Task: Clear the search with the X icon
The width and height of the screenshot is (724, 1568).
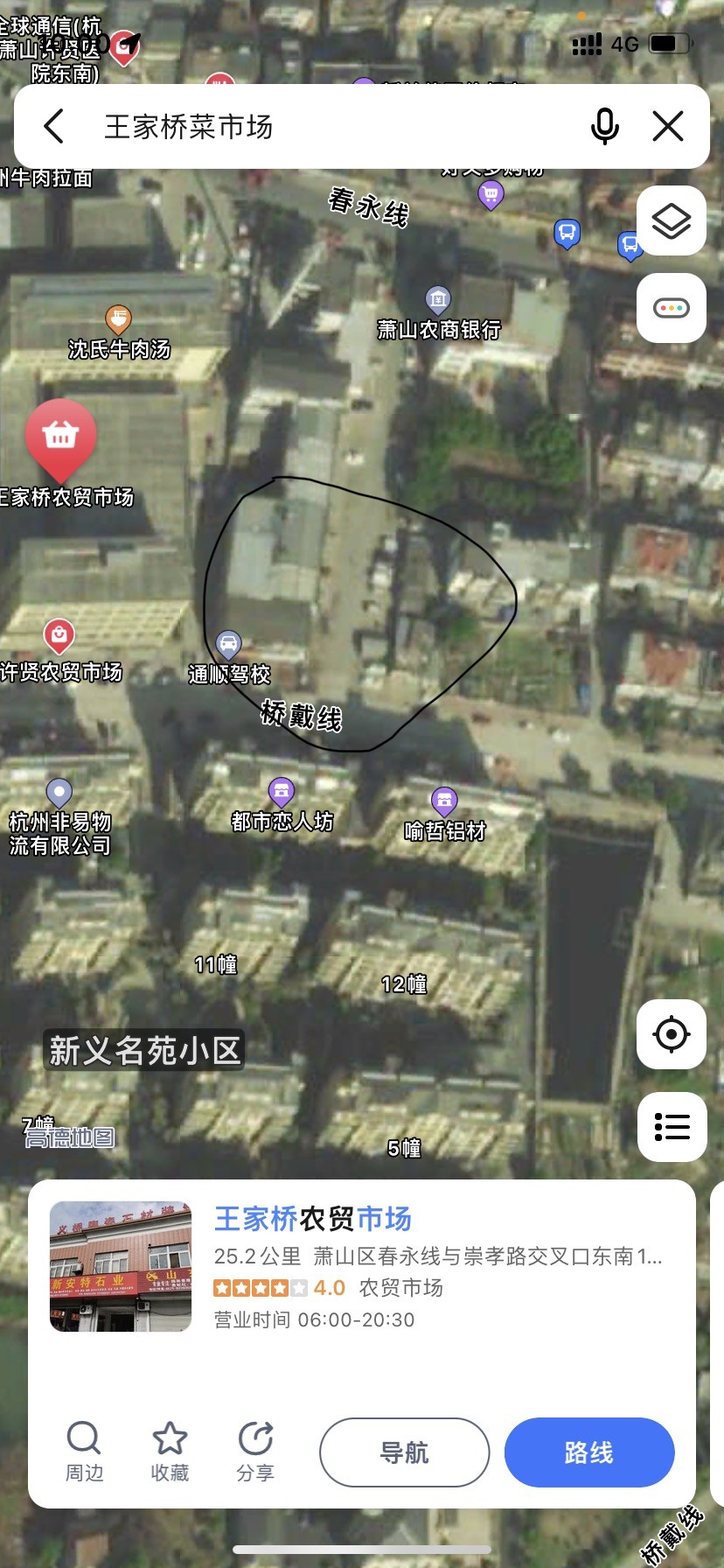Action: tap(668, 126)
